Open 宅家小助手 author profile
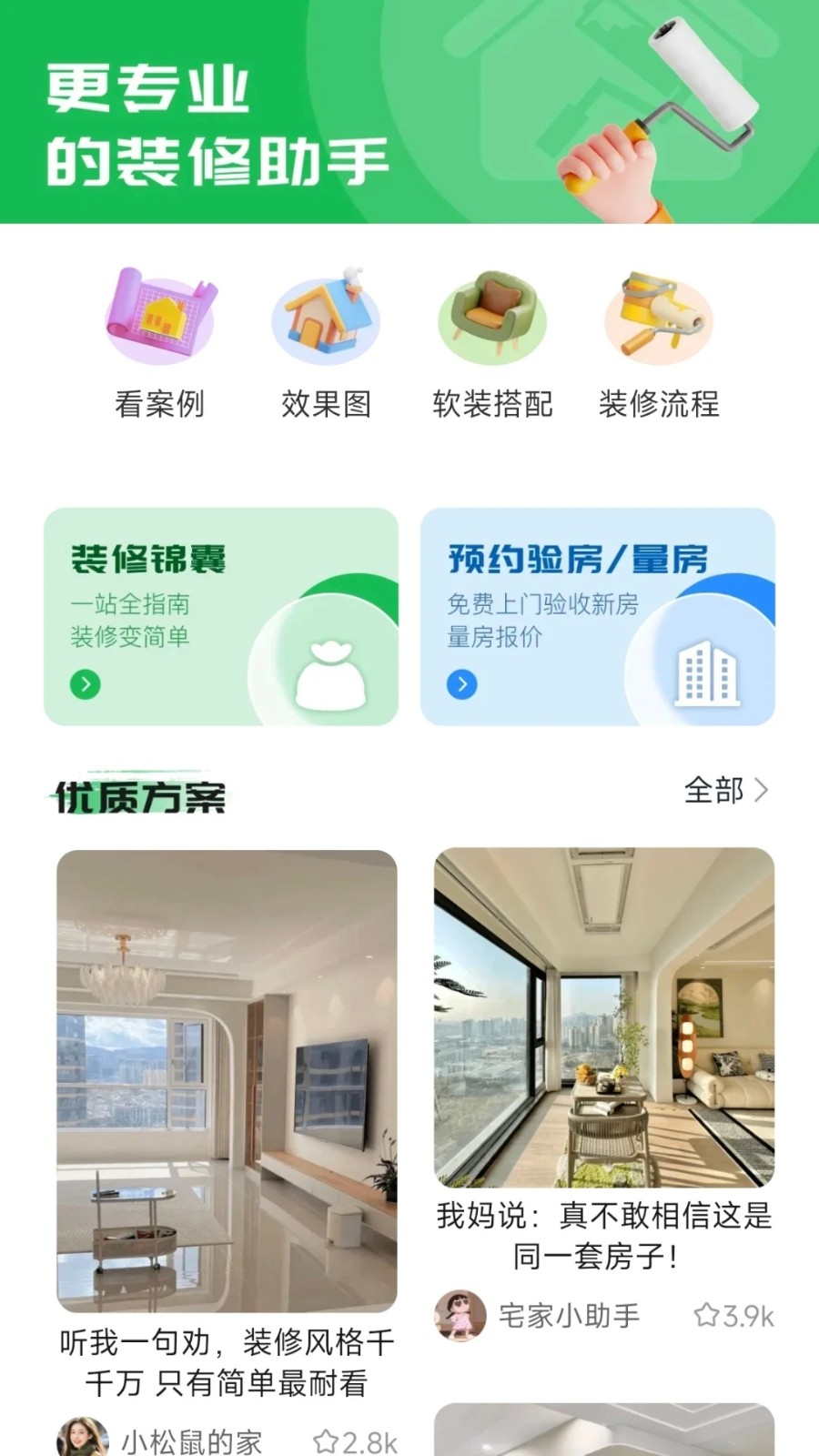Image resolution: width=819 pixels, height=1456 pixels. (x=537, y=1316)
